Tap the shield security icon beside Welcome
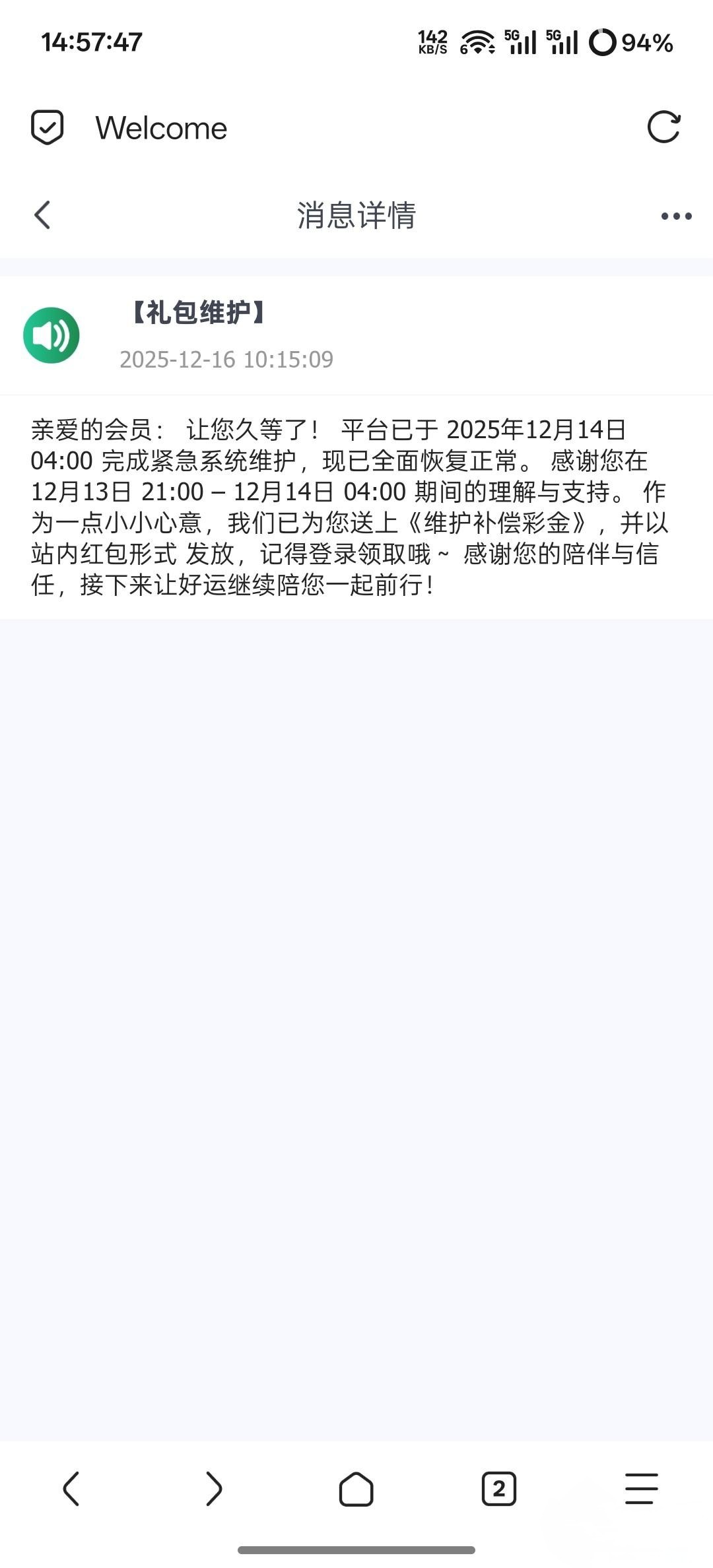The image size is (713, 1568). 48,127
